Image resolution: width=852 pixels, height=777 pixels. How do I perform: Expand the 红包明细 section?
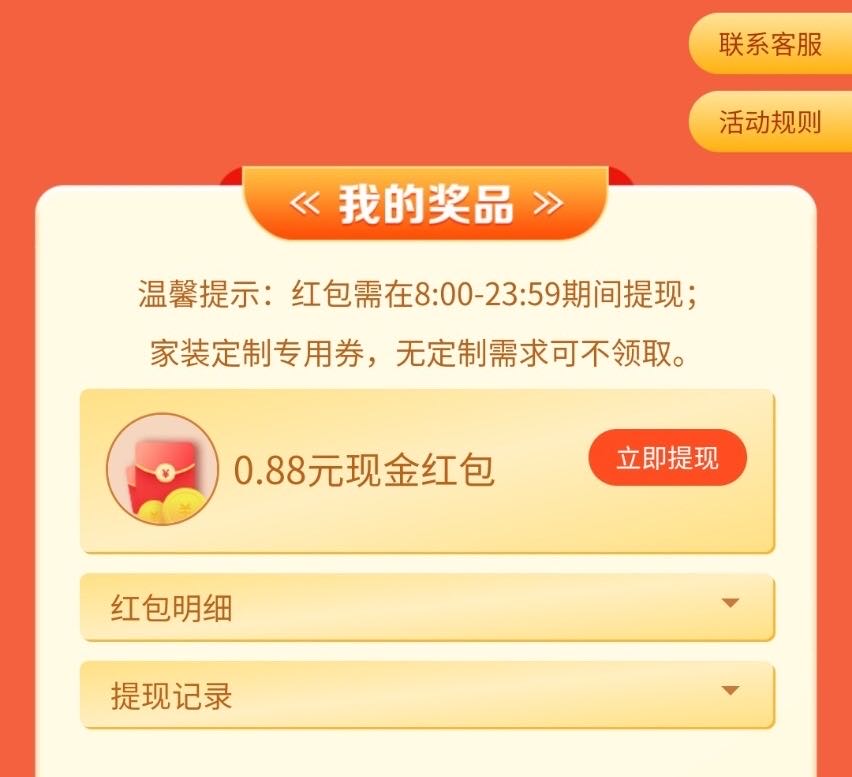click(427, 606)
